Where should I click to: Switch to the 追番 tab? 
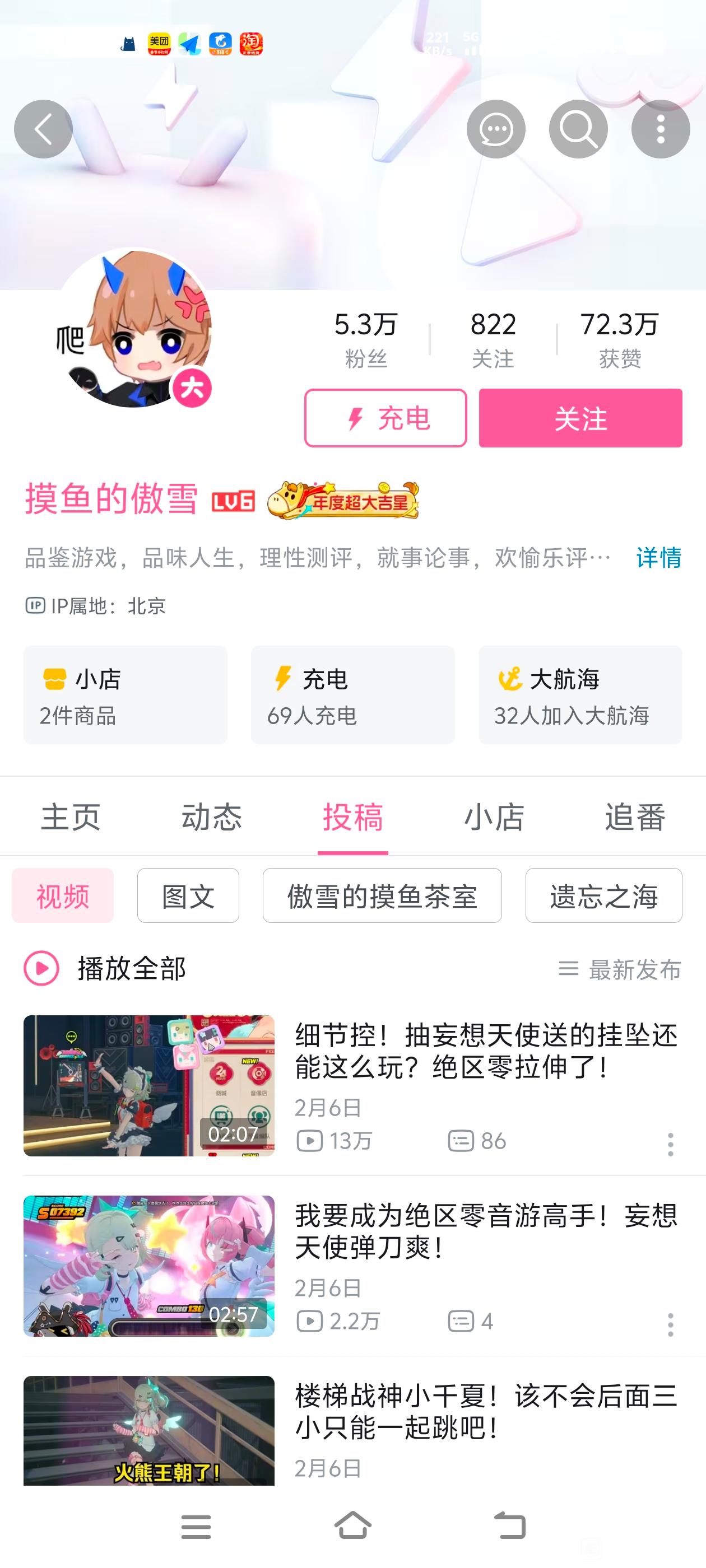(635, 816)
